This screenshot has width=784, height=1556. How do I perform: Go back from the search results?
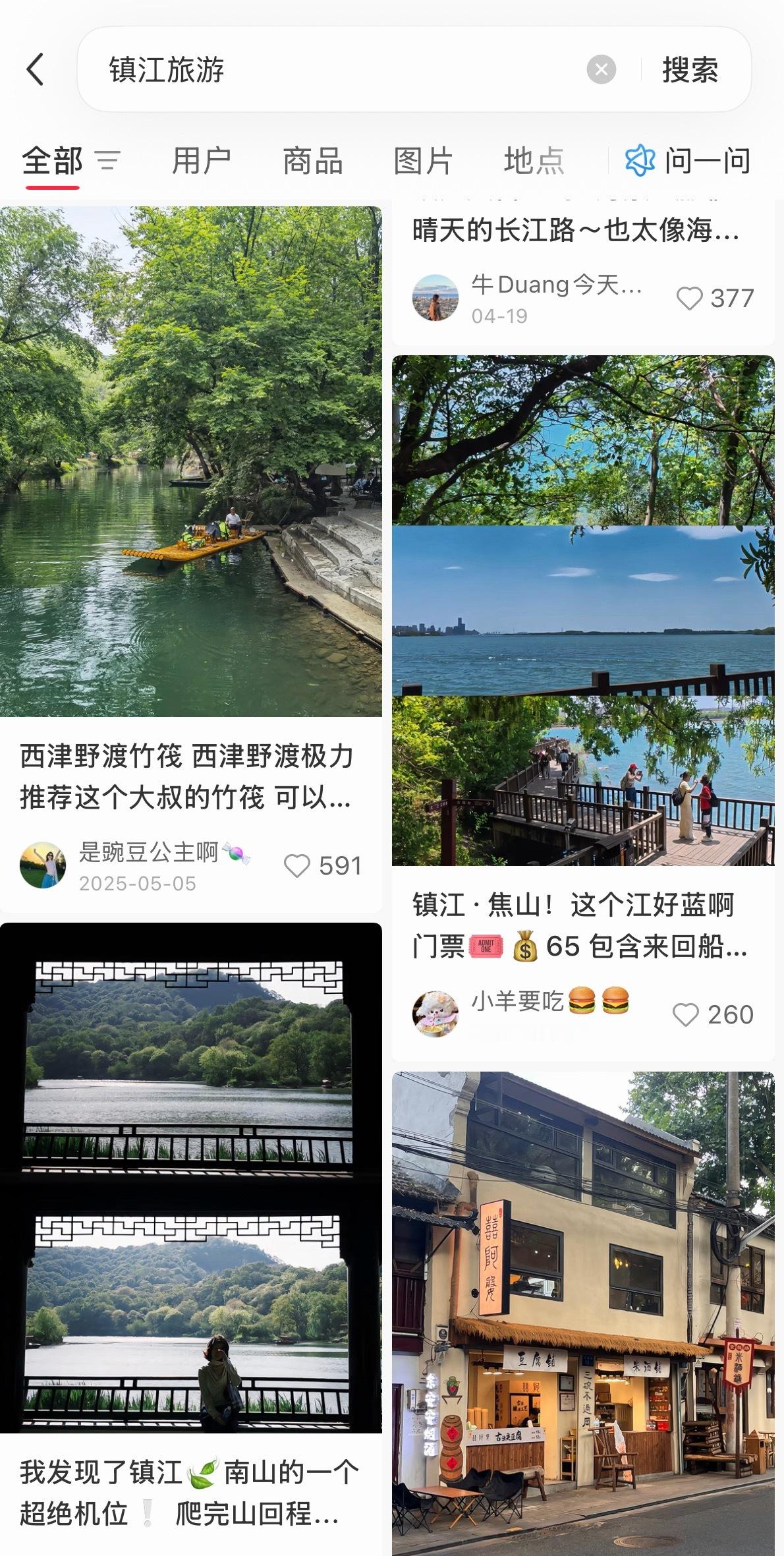[x=36, y=69]
